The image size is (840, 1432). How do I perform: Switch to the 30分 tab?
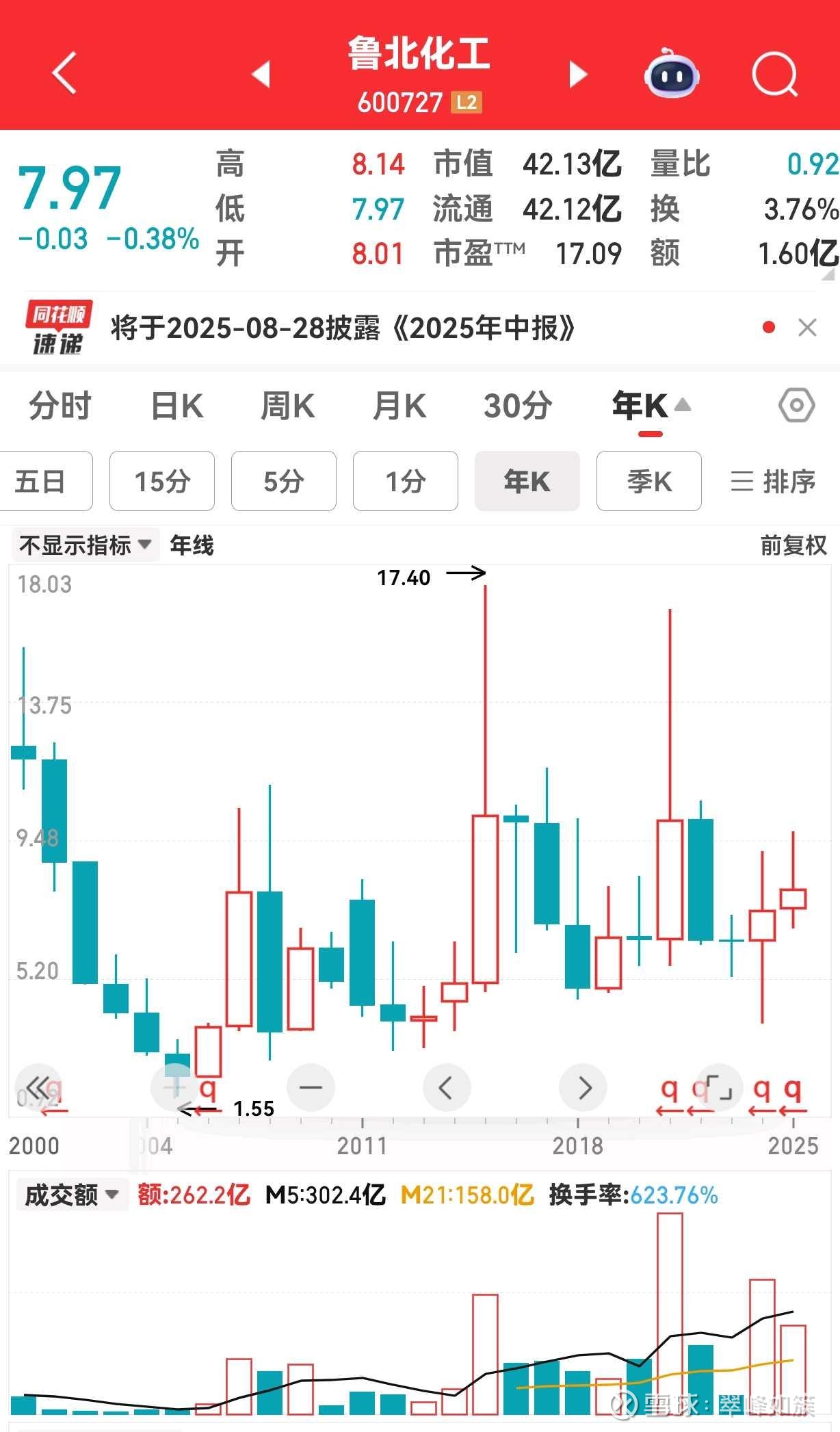click(519, 406)
